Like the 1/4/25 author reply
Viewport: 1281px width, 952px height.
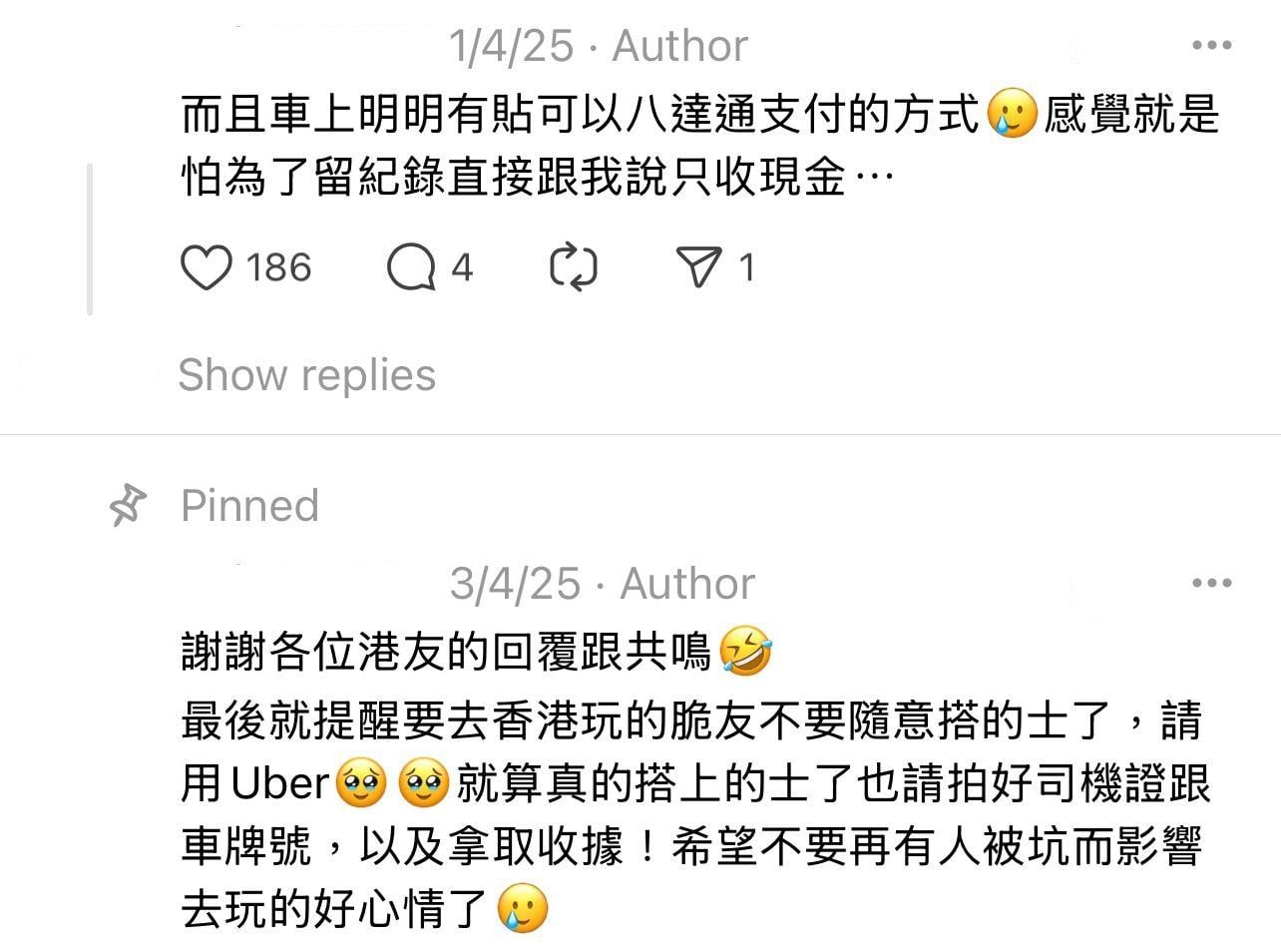pyautogui.click(x=207, y=267)
